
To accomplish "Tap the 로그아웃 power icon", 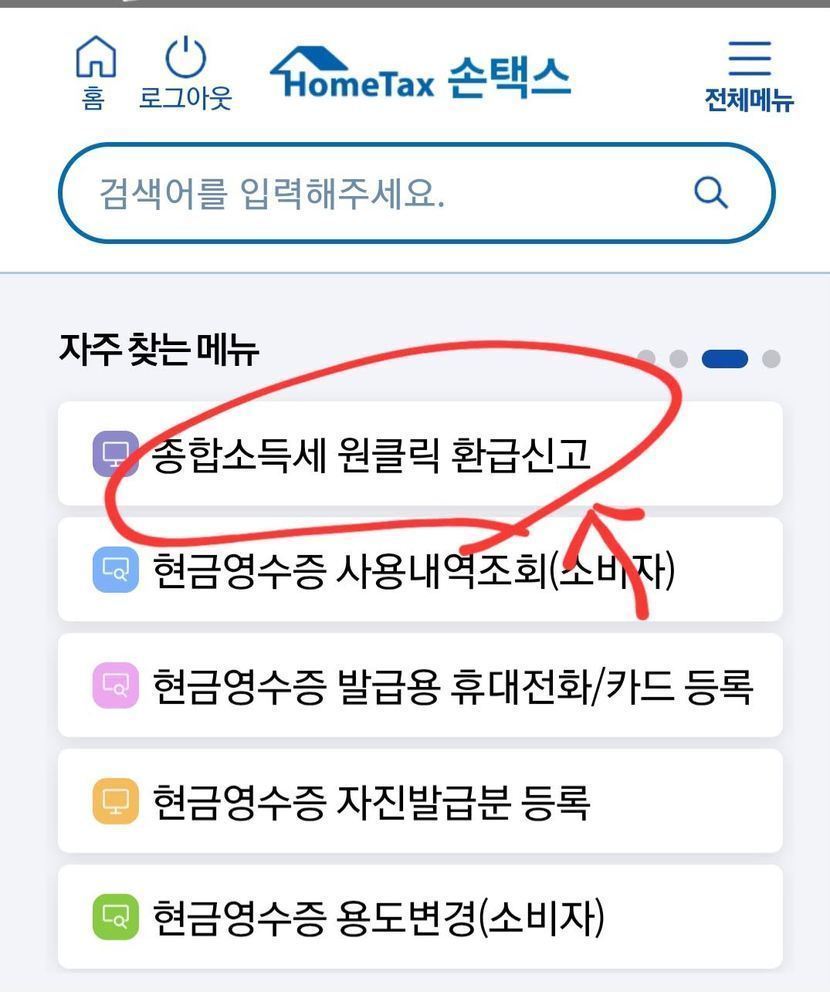I will (x=186, y=72).
